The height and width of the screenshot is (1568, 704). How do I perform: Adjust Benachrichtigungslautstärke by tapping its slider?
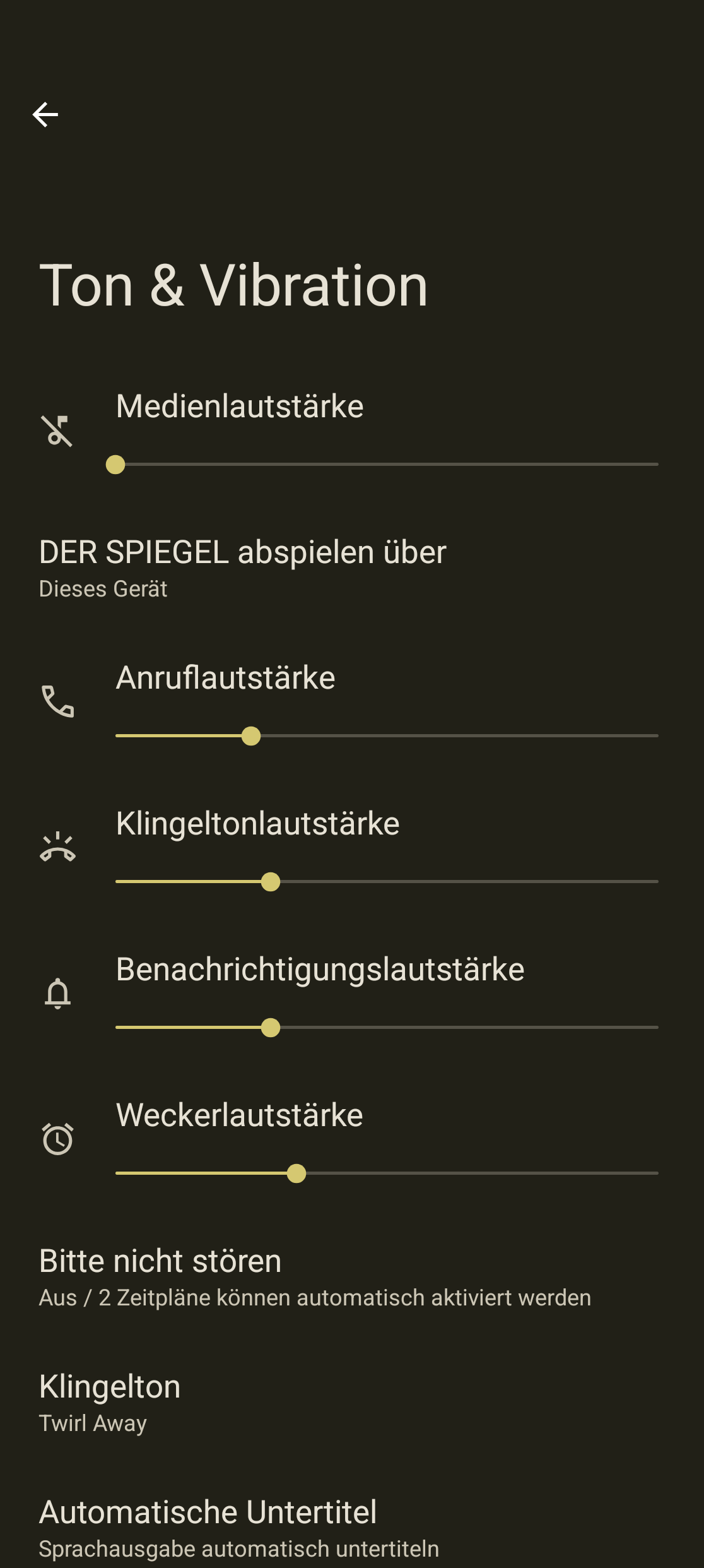coord(387,1028)
